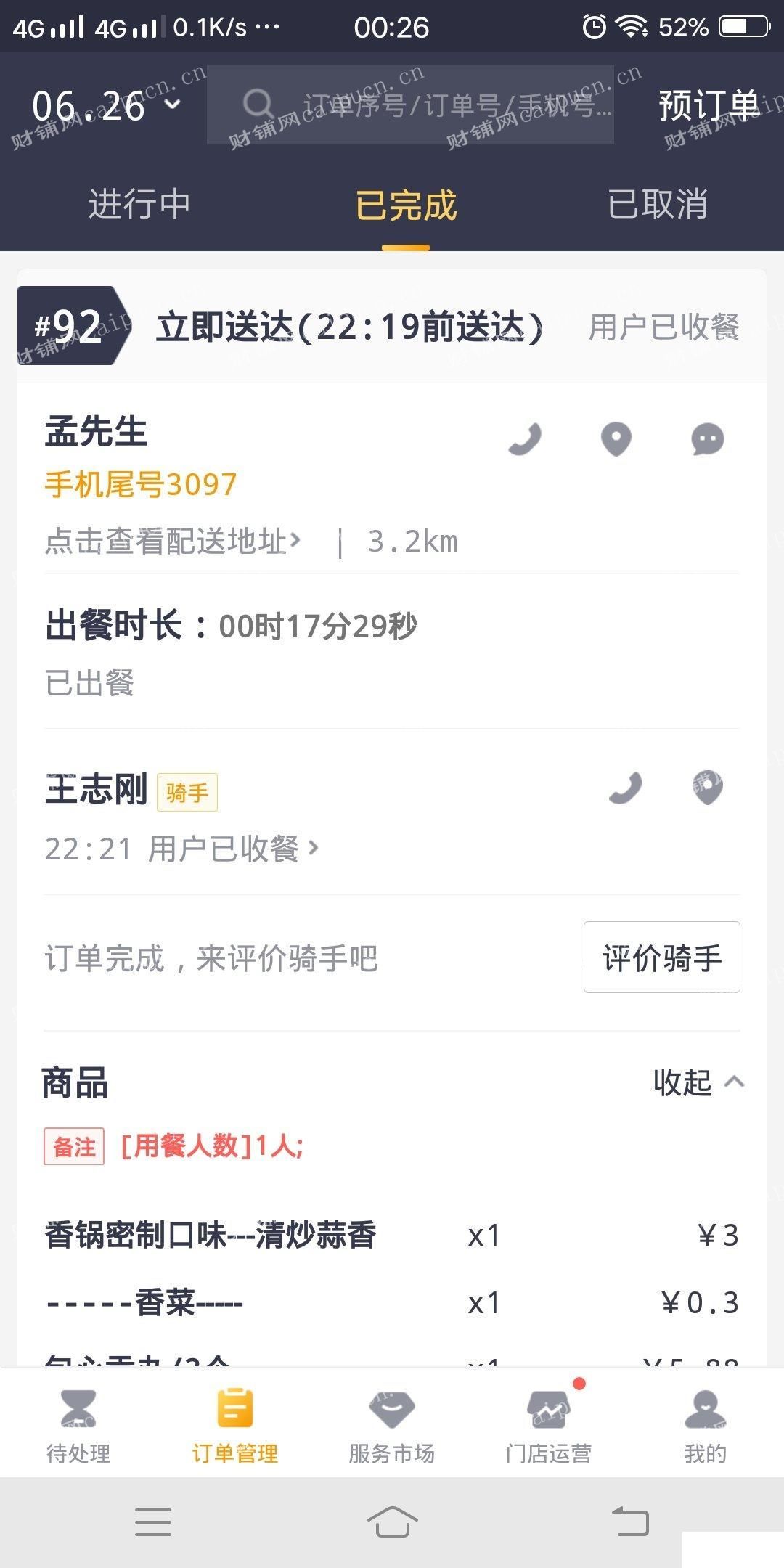Call customer 孟先生
The image size is (784, 1568).
pyautogui.click(x=525, y=439)
